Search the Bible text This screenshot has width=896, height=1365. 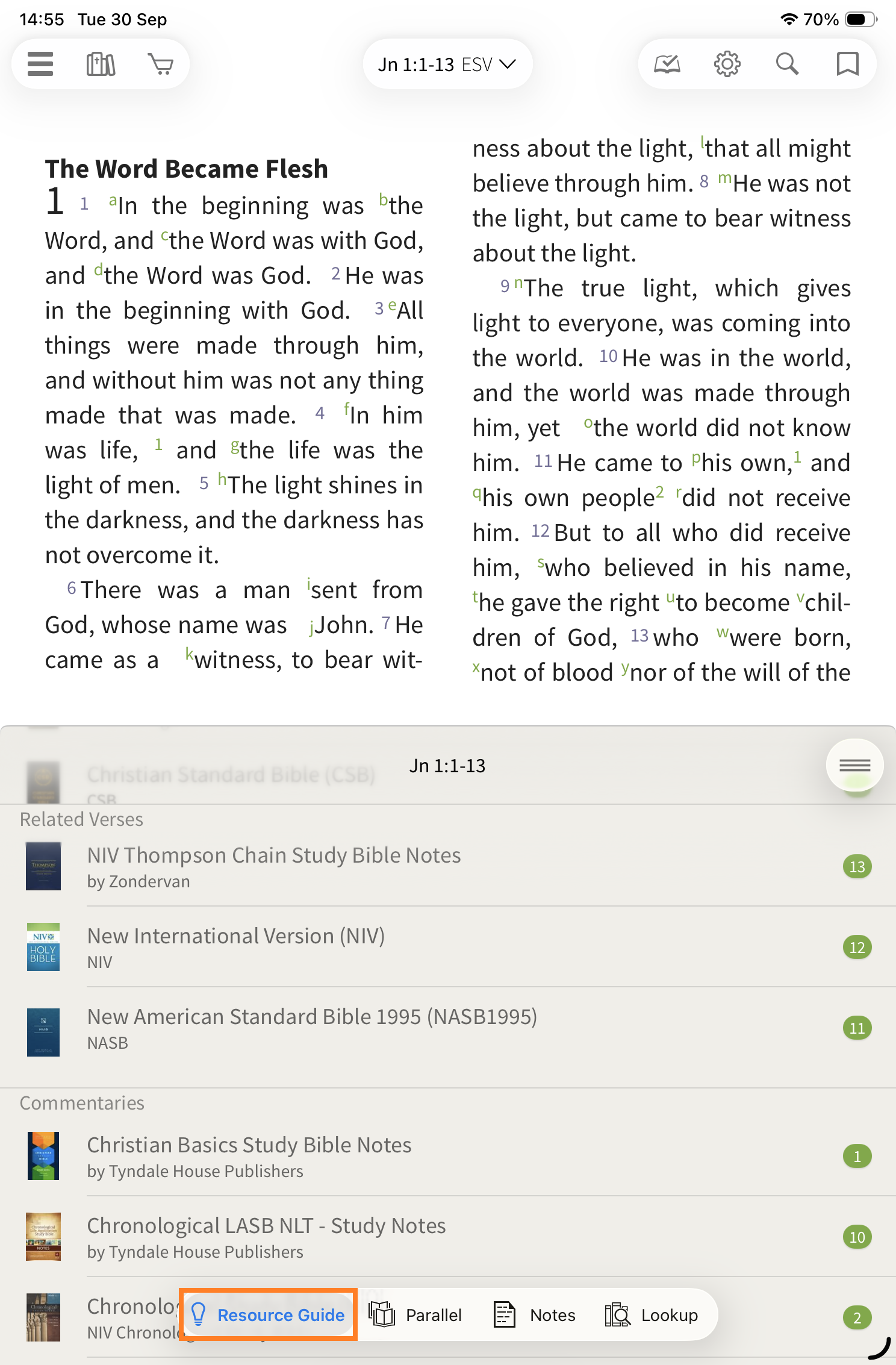point(787,64)
